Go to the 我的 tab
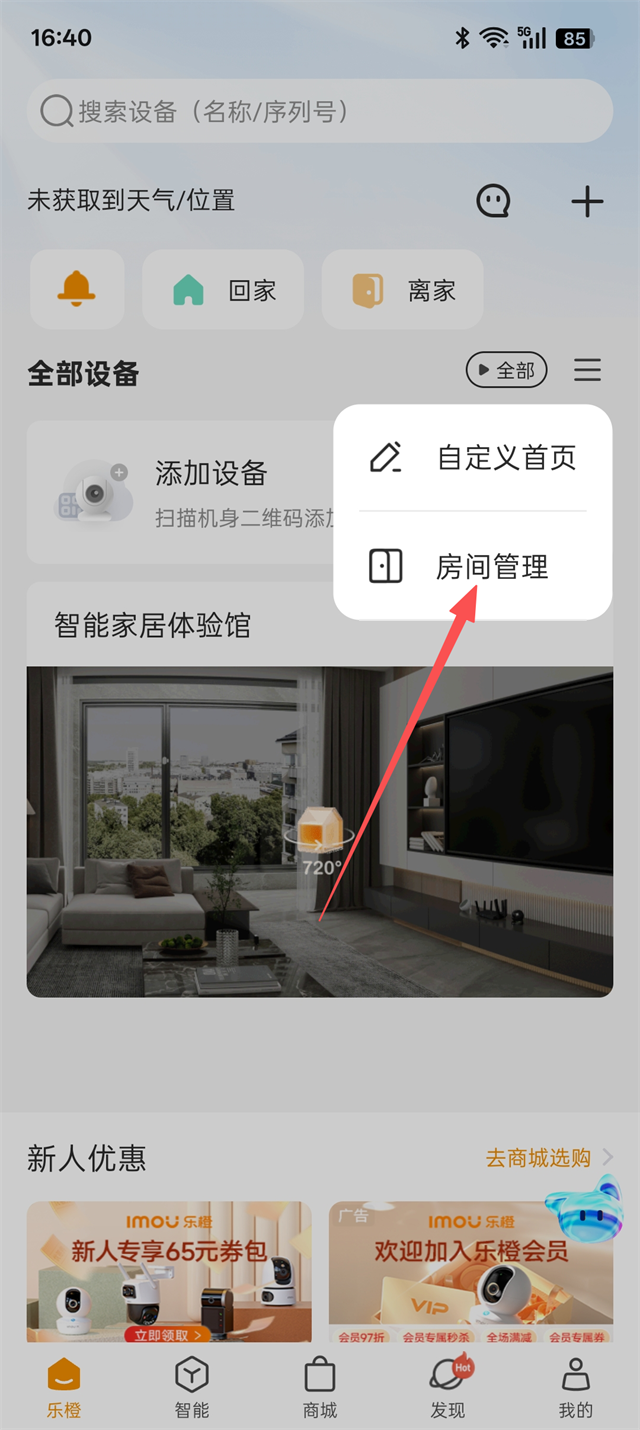 (576, 1388)
